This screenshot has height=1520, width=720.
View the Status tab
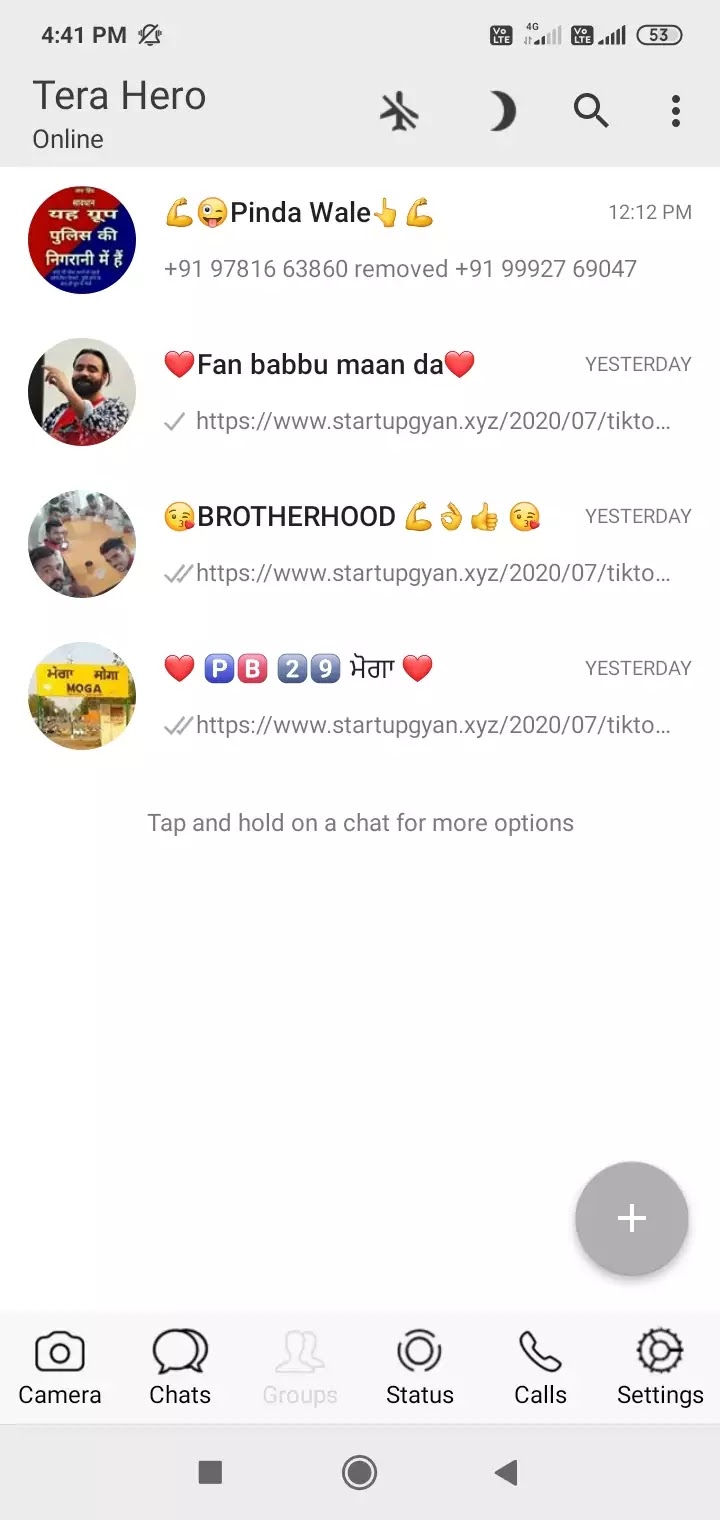point(420,1368)
